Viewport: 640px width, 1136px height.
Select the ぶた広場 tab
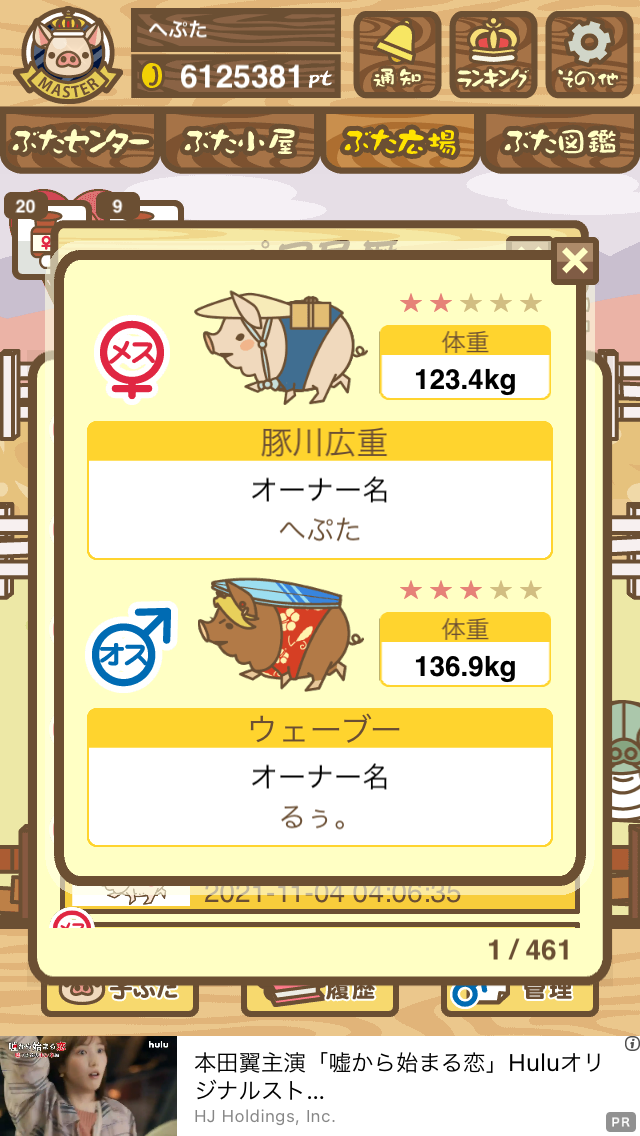[x=400, y=142]
